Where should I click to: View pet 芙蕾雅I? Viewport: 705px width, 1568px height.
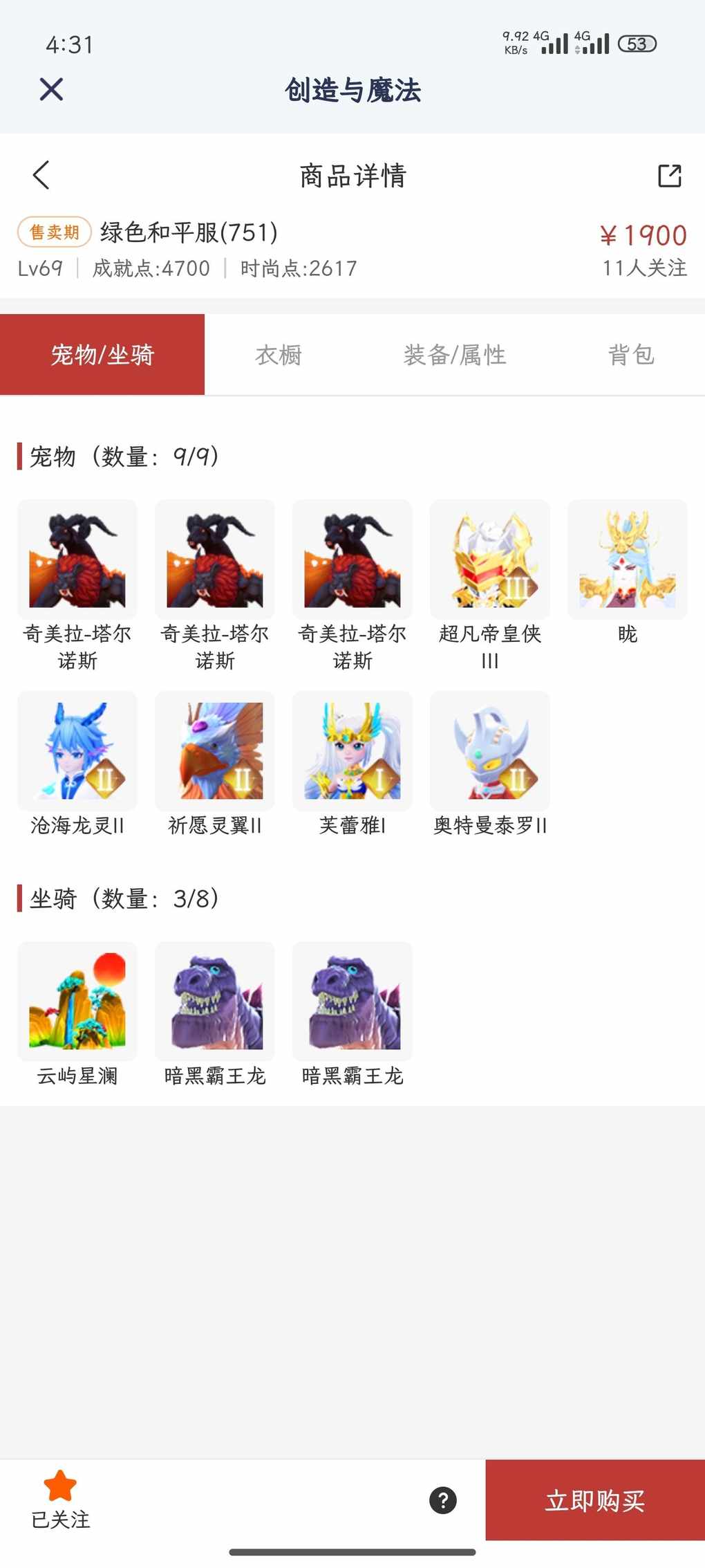pos(352,751)
